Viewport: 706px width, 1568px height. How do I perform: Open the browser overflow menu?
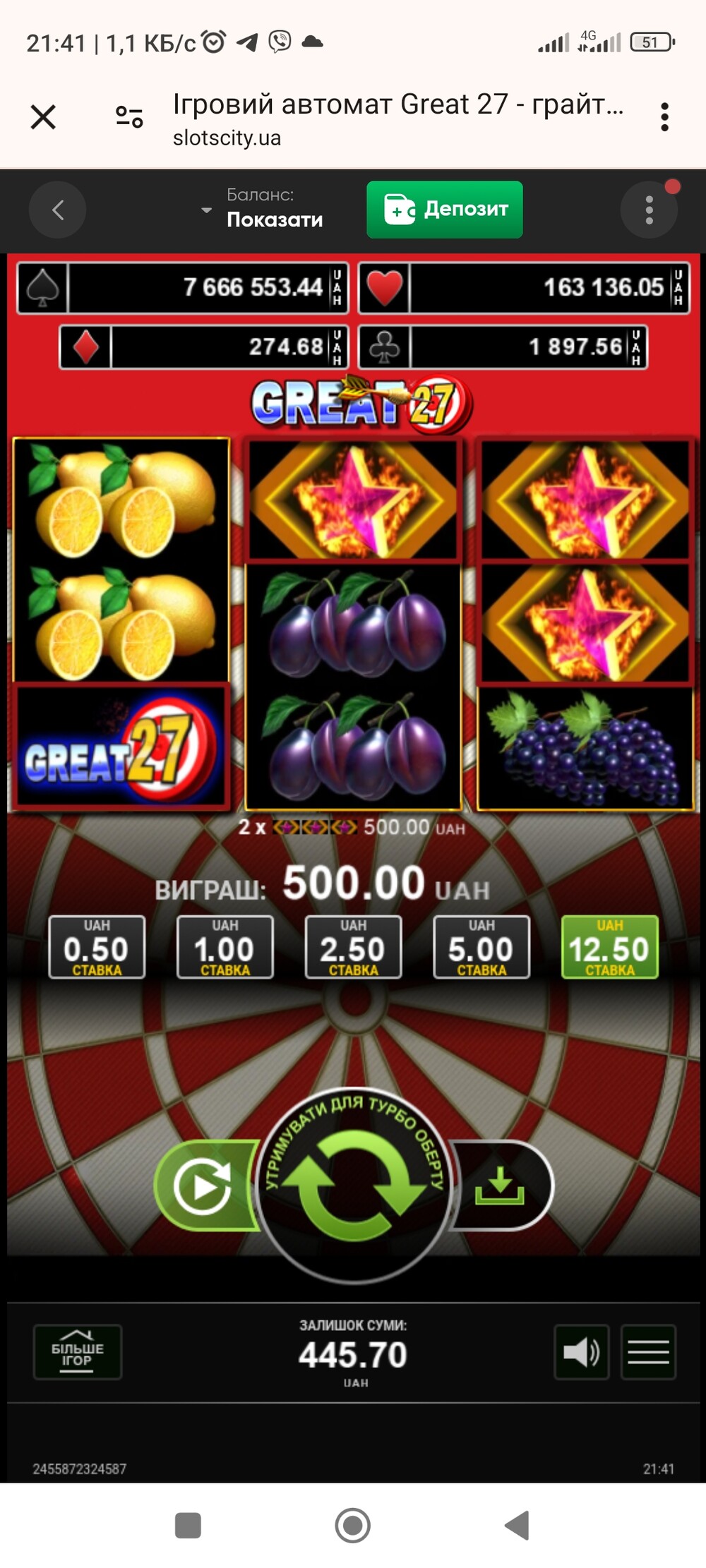tap(664, 116)
